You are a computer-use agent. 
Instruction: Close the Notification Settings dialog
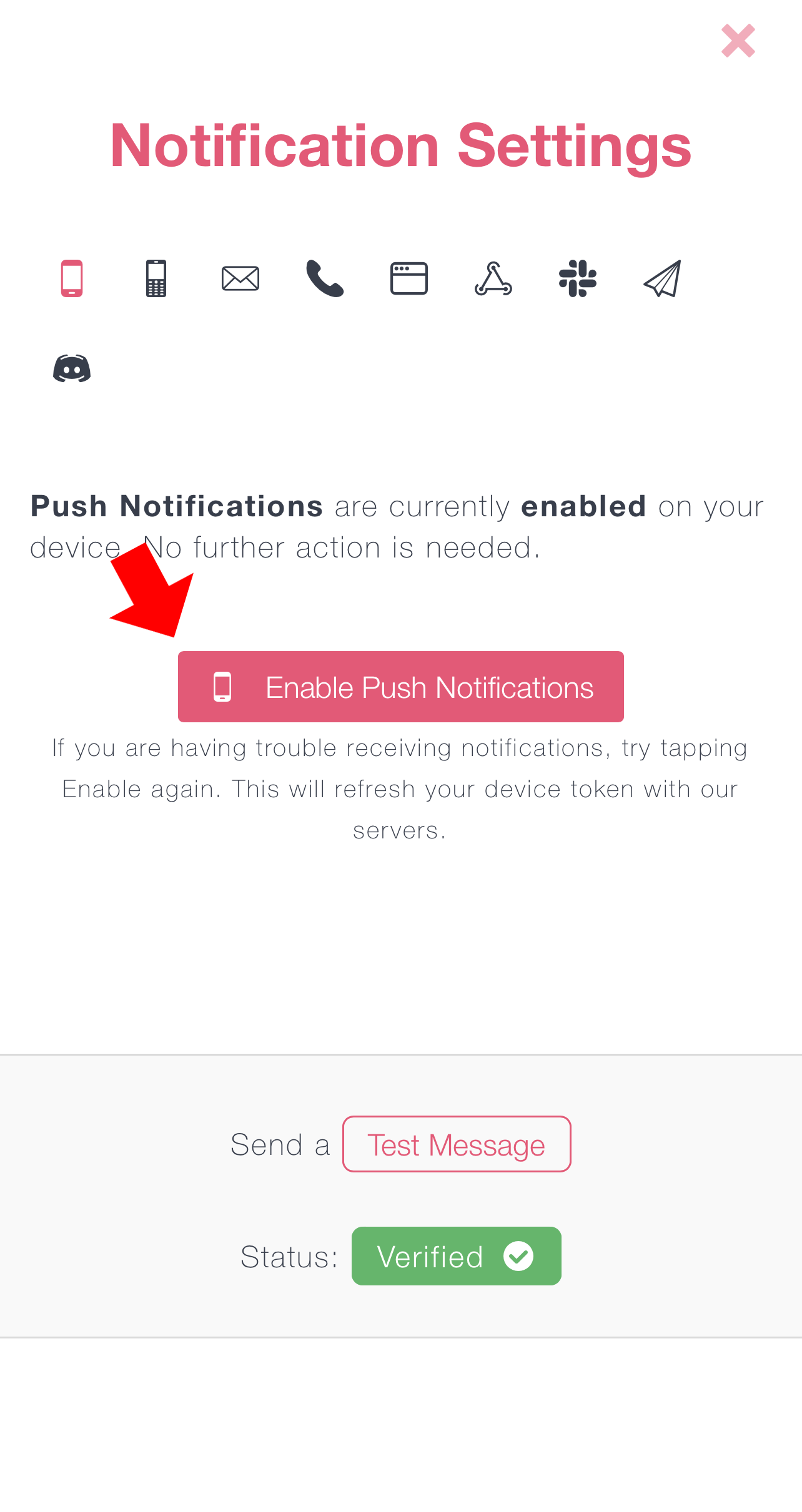click(738, 41)
